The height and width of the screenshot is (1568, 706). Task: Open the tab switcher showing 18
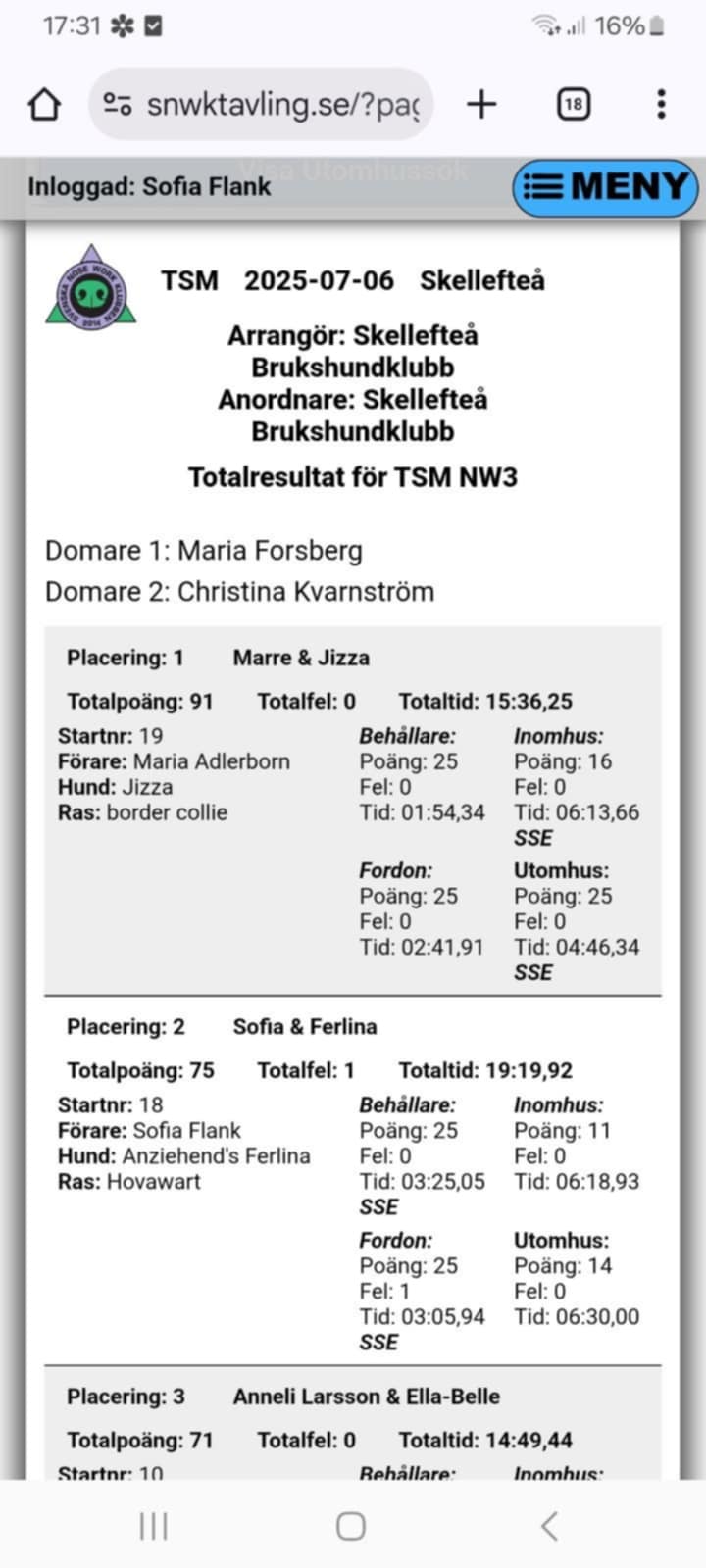tap(574, 104)
